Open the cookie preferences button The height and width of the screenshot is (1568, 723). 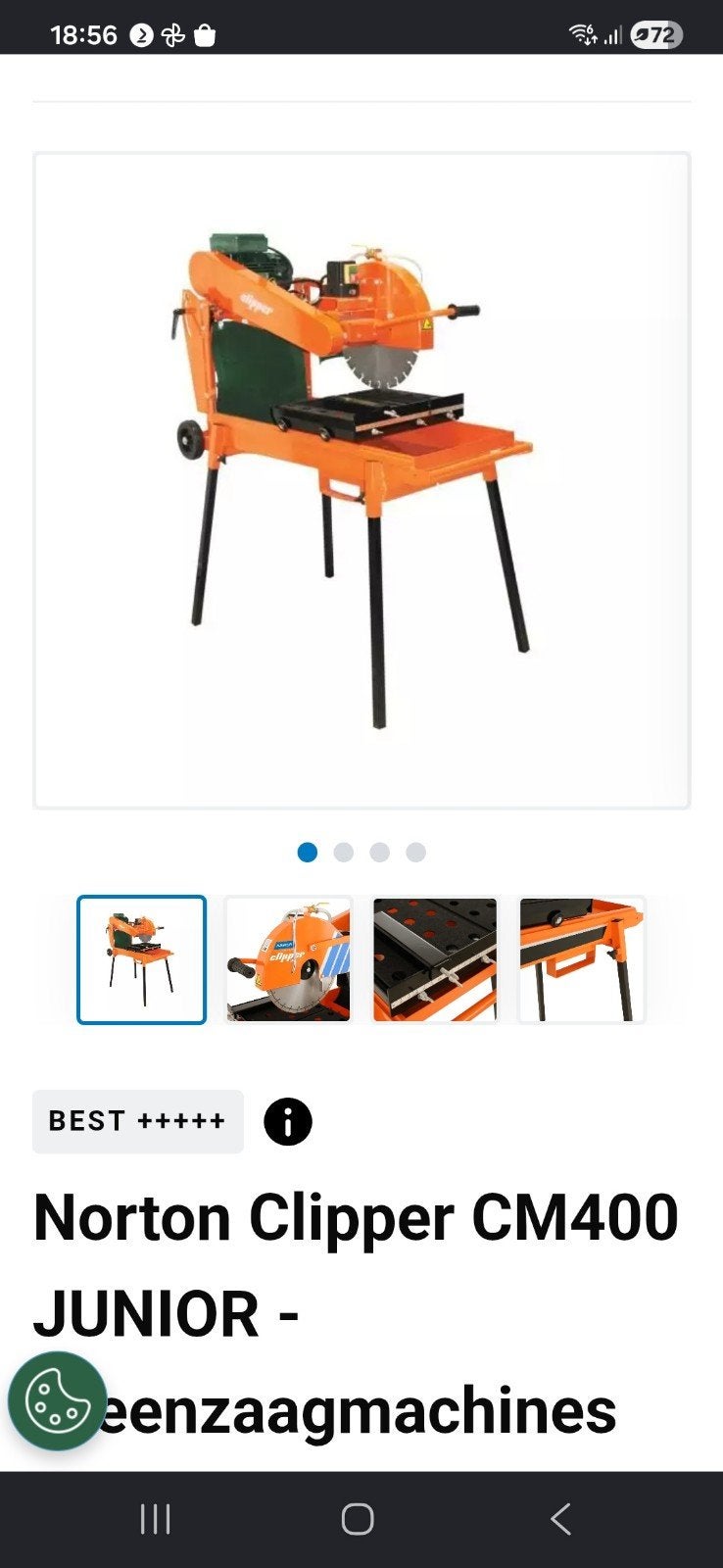pyautogui.click(x=57, y=1401)
